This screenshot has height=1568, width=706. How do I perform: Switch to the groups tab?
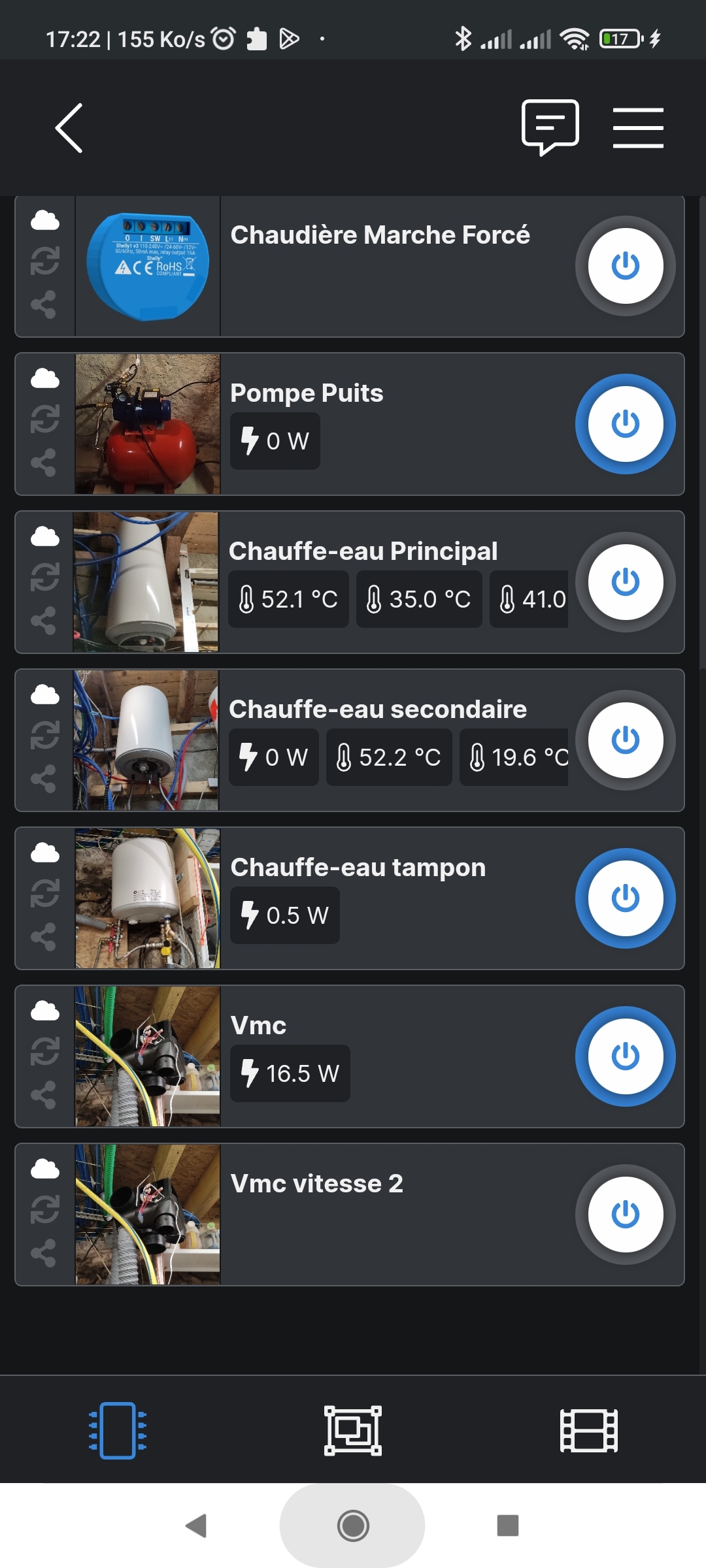[353, 1430]
